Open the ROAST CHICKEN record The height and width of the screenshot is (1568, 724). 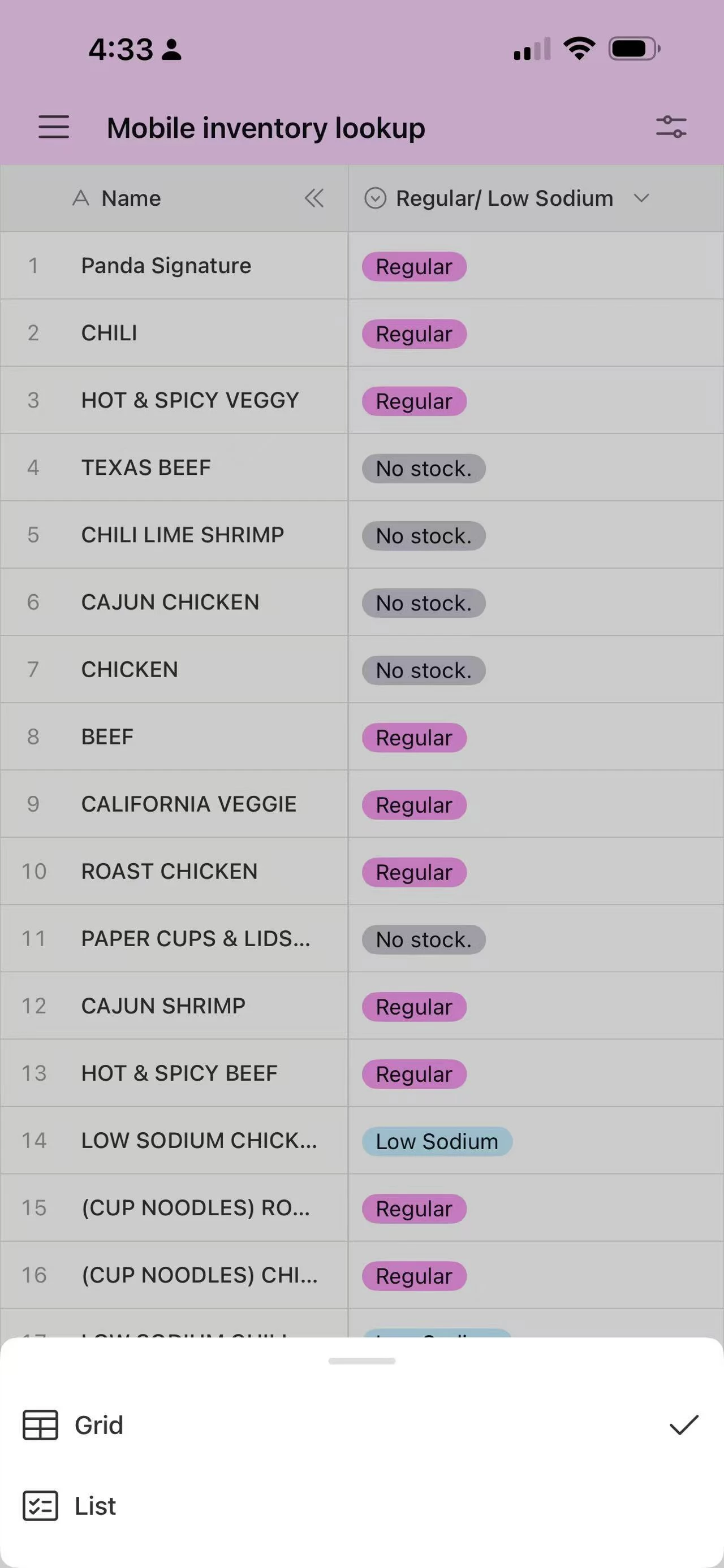pos(169,872)
